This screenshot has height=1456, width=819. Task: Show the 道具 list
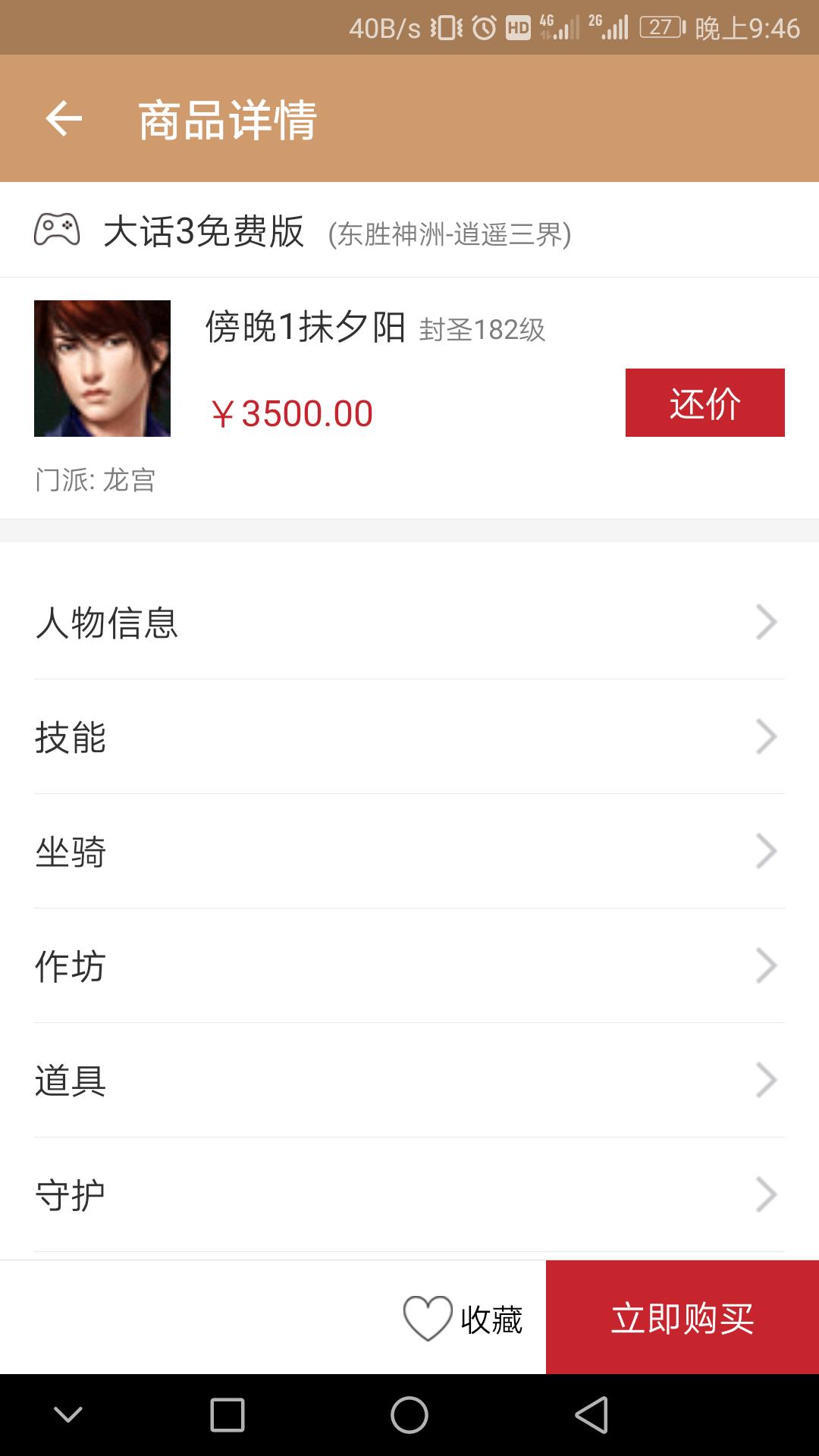point(409,1081)
